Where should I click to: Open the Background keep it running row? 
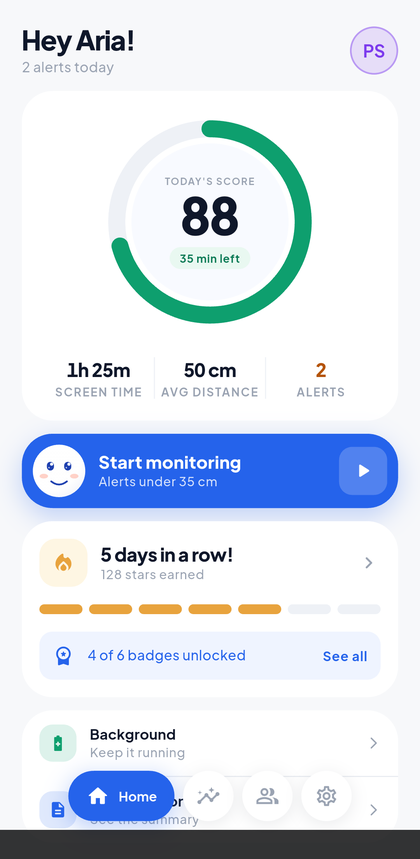[210, 743]
